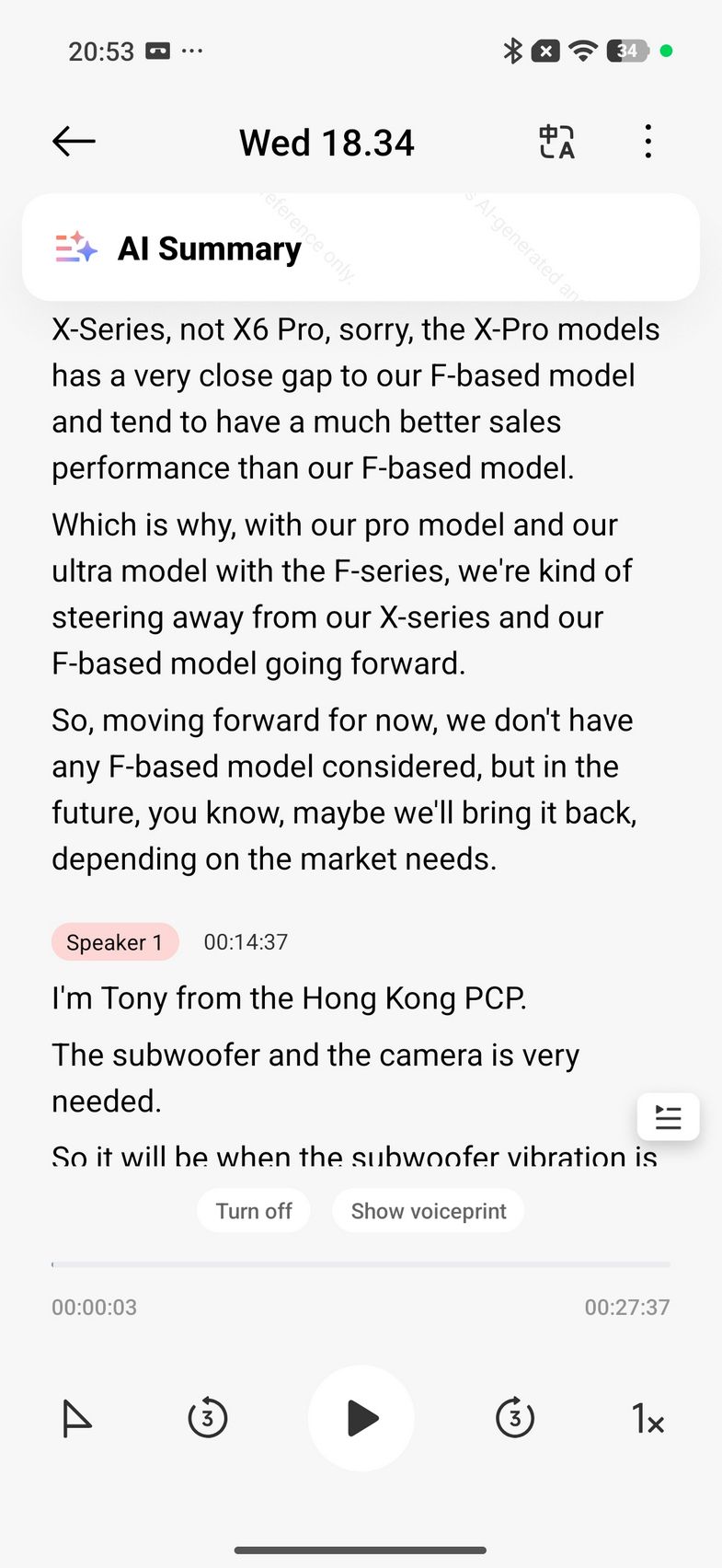Skip forward 3 seconds
Viewport: 722px width, 1568px height.
pos(515,1418)
